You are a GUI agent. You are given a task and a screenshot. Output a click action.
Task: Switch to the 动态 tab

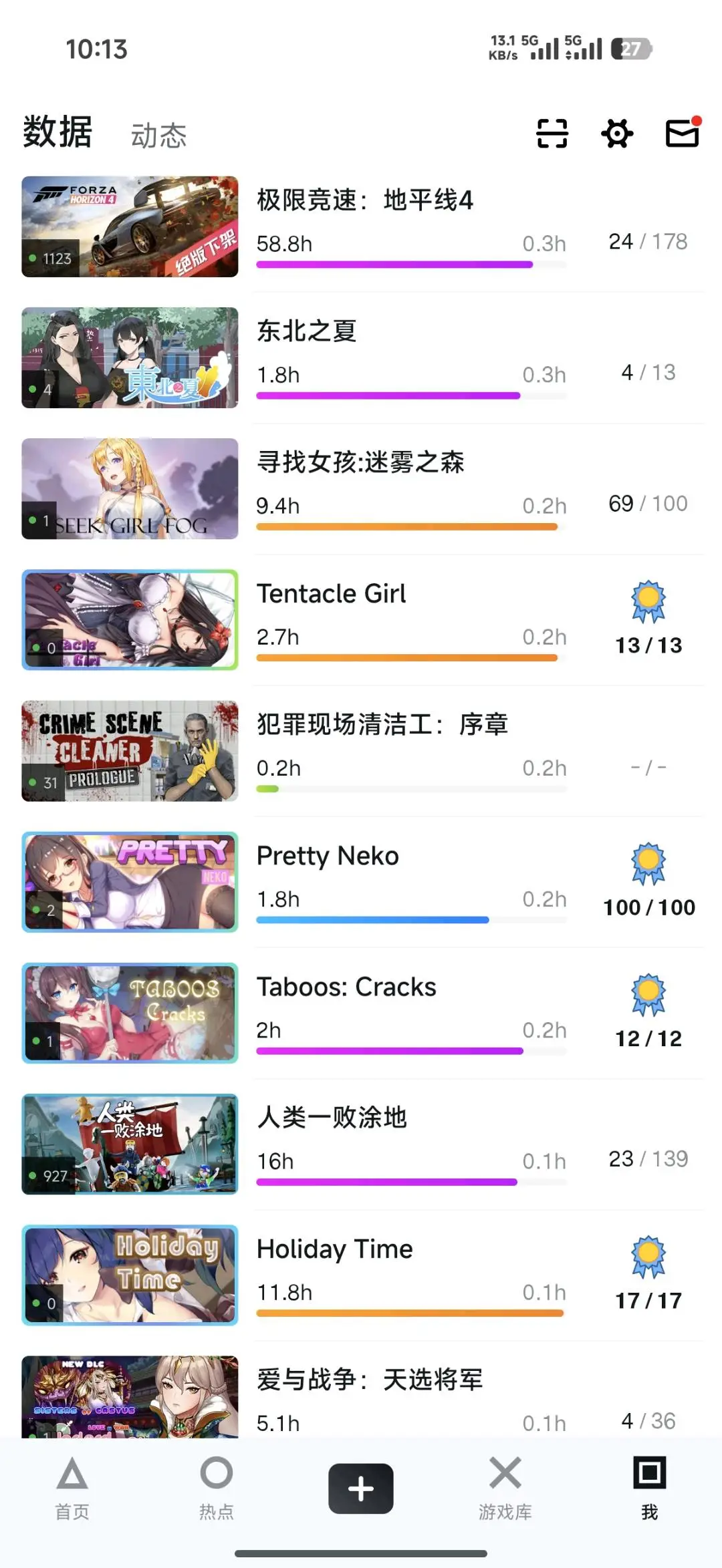[158, 136]
